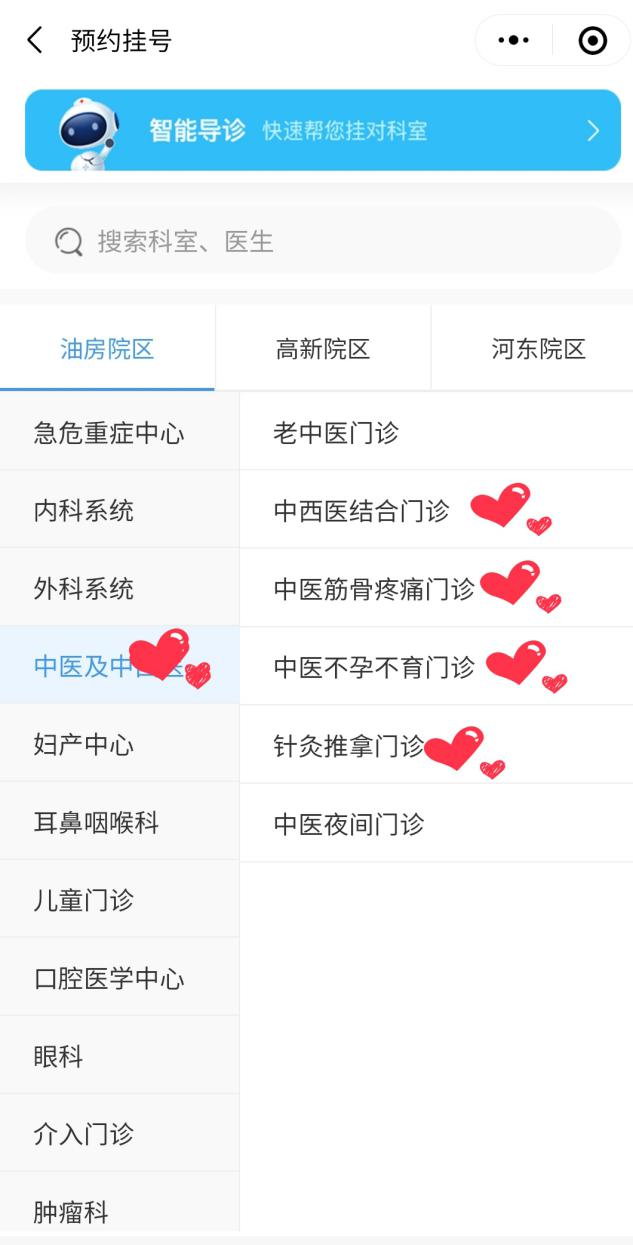Screen dimensions: 633x1245
Task: Open 老中医门诊 for booking
Action: [436, 433]
